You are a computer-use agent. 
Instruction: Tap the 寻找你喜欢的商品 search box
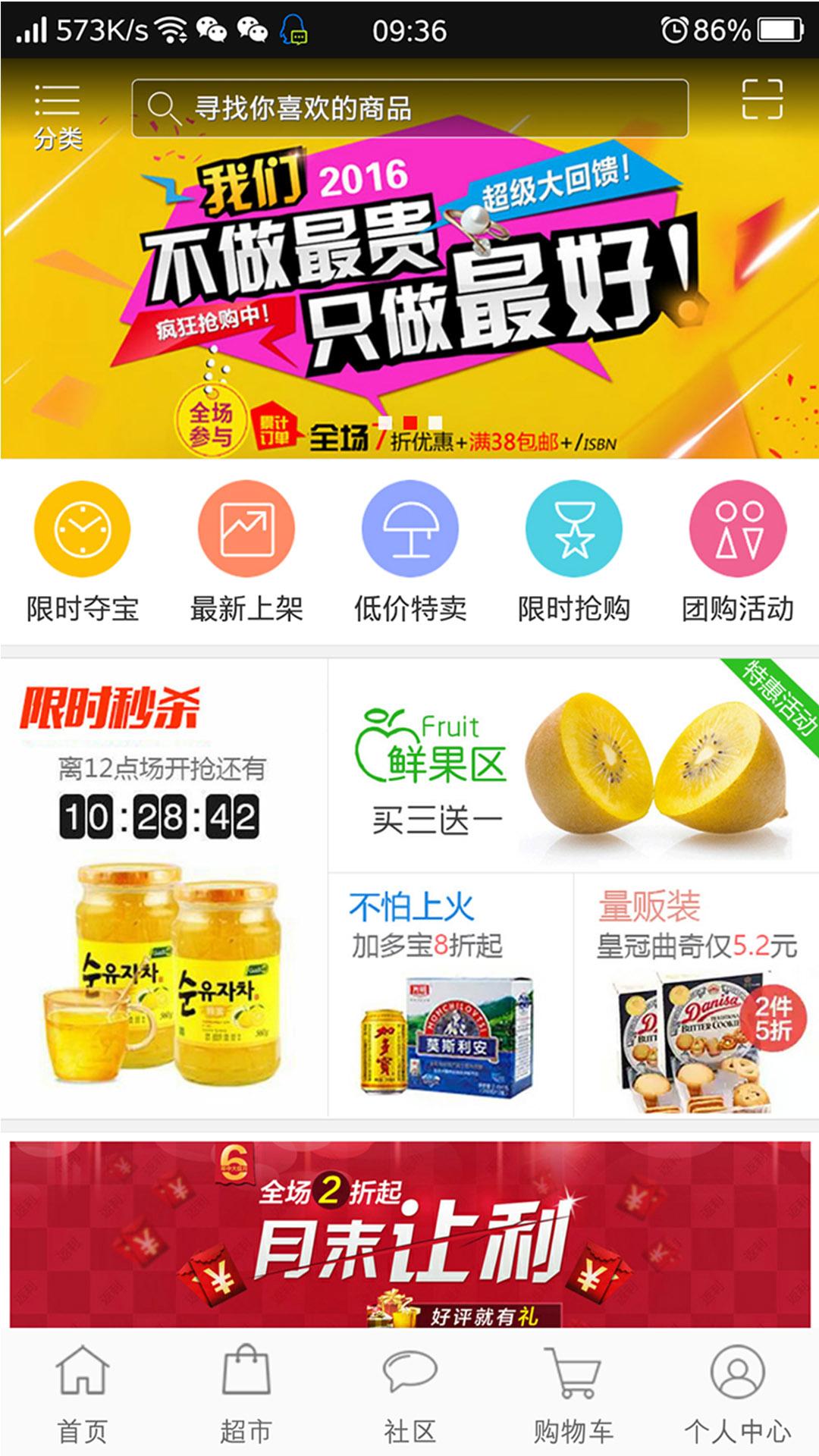(x=409, y=108)
